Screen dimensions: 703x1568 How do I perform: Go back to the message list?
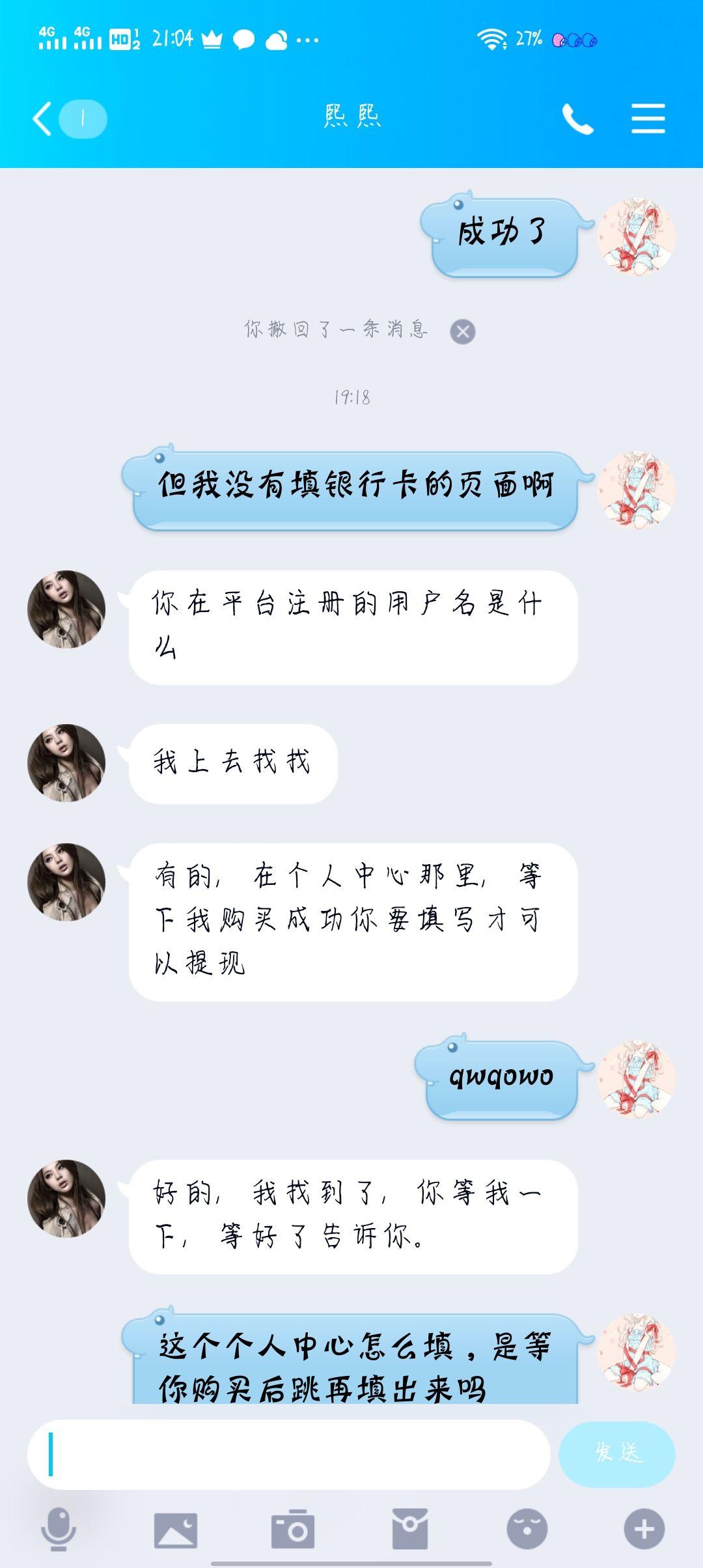43,119
